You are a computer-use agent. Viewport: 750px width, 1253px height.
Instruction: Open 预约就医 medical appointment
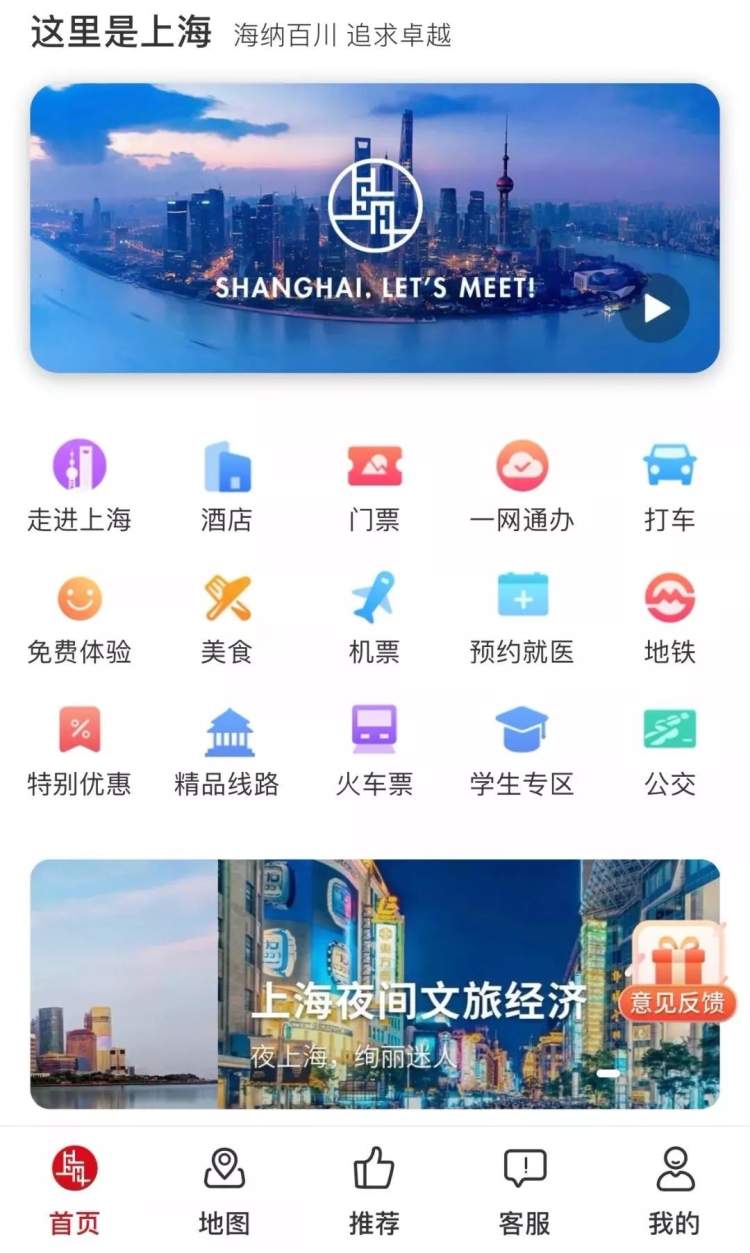[522, 618]
